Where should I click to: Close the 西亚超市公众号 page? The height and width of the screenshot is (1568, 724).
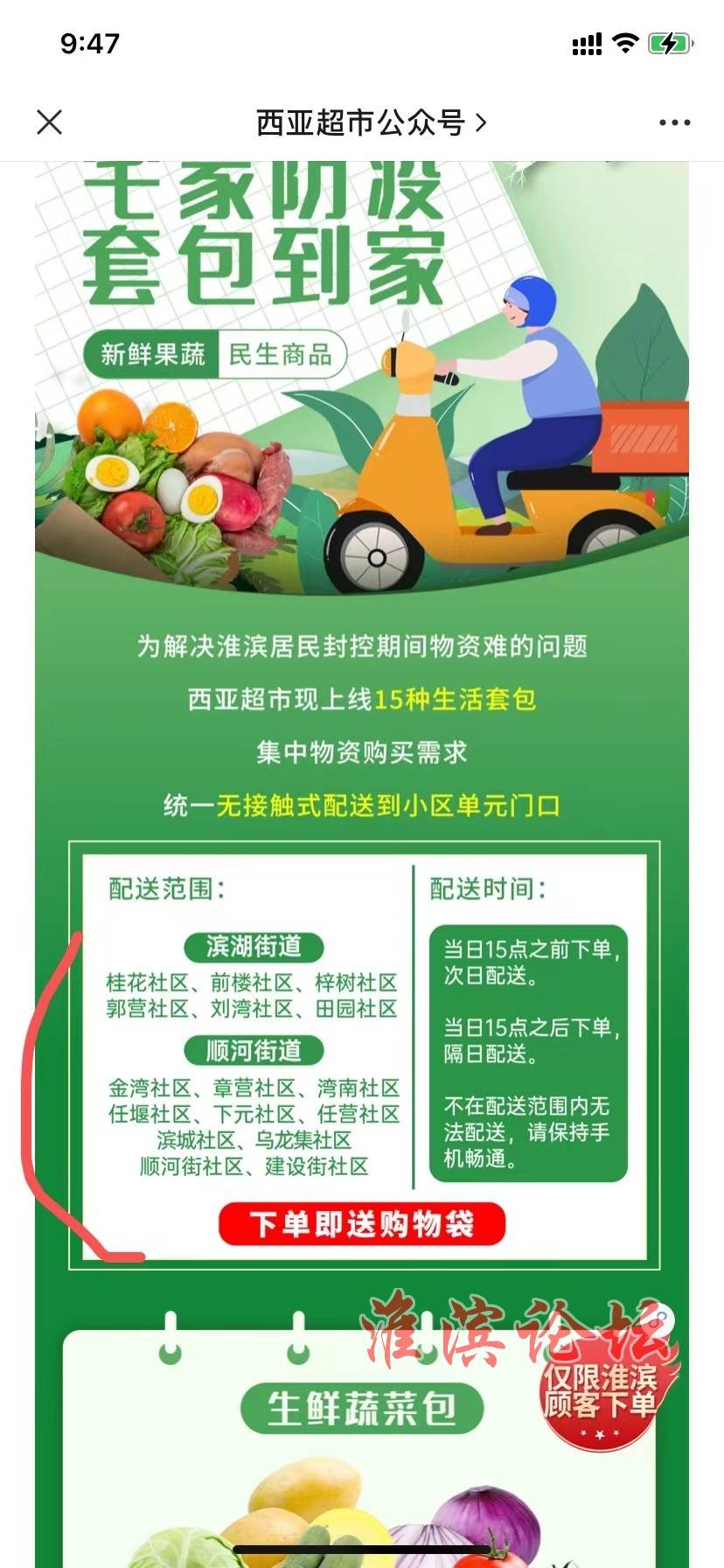[x=50, y=122]
